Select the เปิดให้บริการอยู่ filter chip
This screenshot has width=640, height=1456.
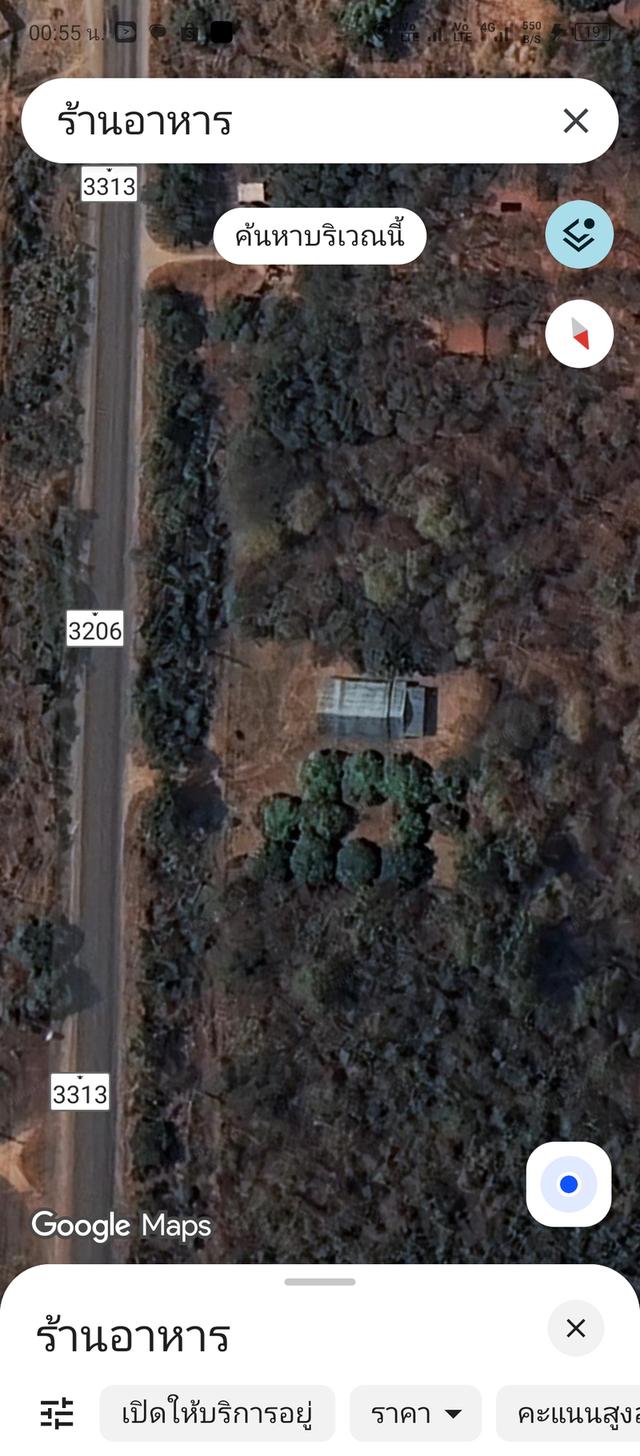[x=217, y=1413]
